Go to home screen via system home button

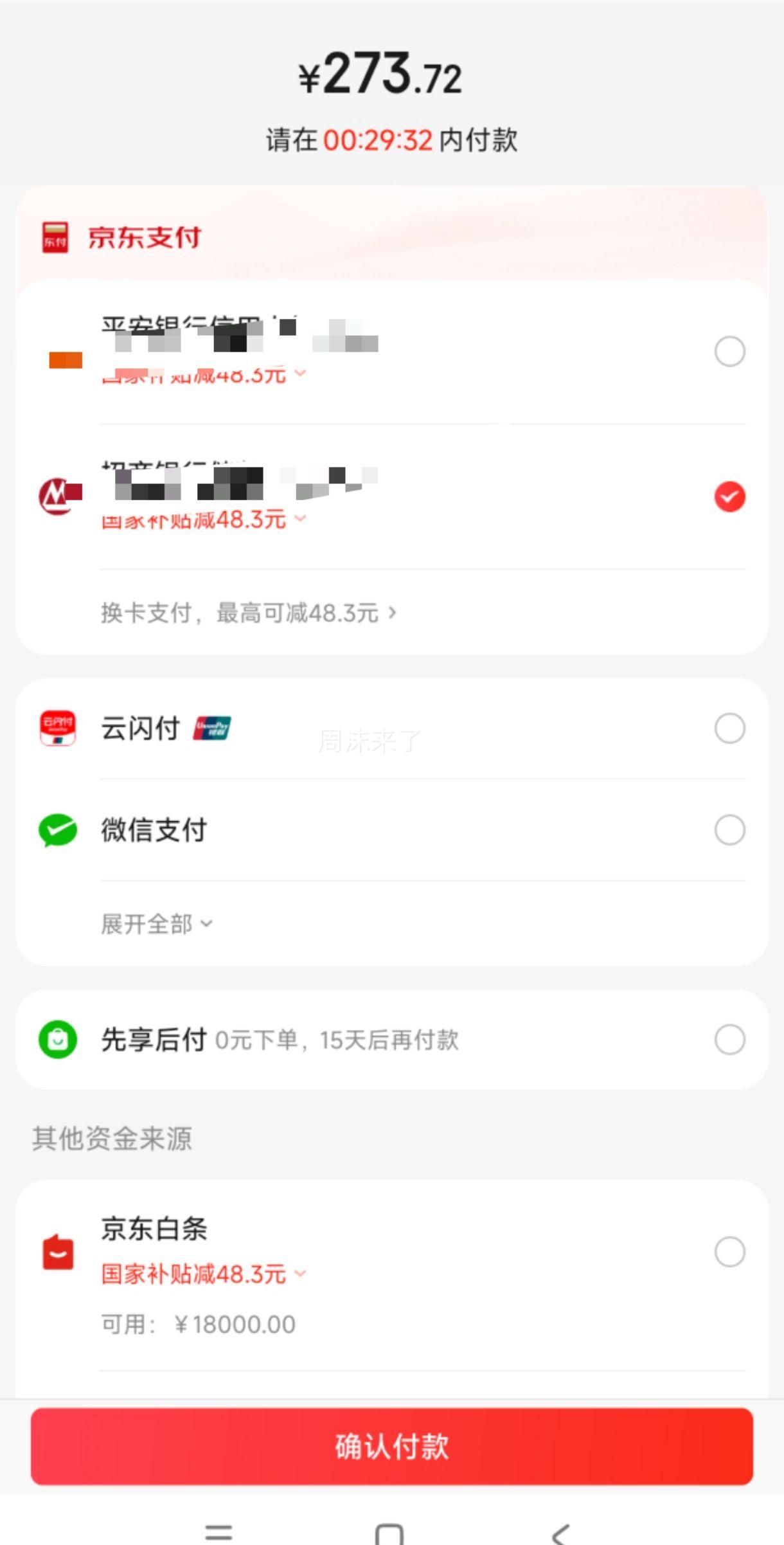389,1533
